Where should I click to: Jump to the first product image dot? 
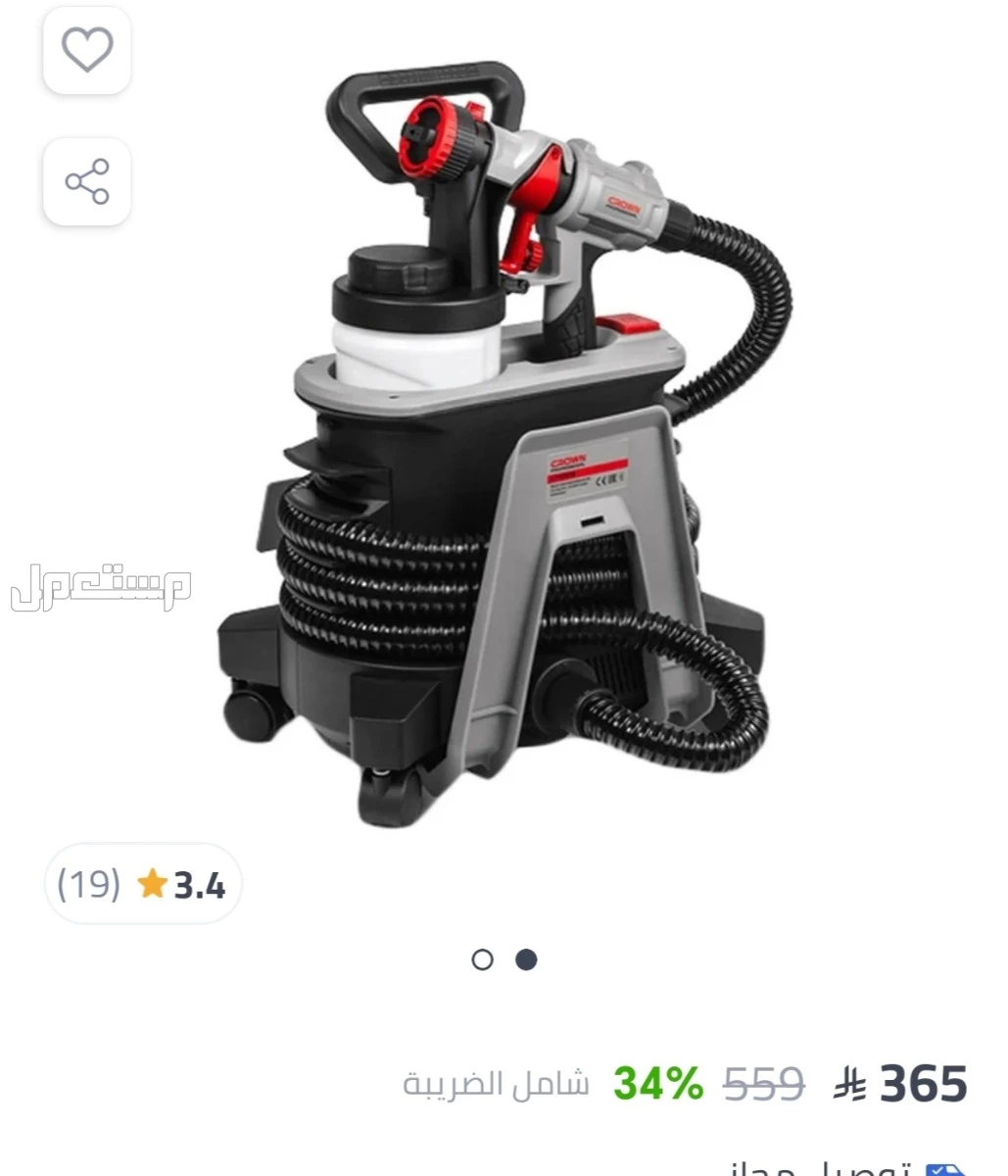[482, 959]
